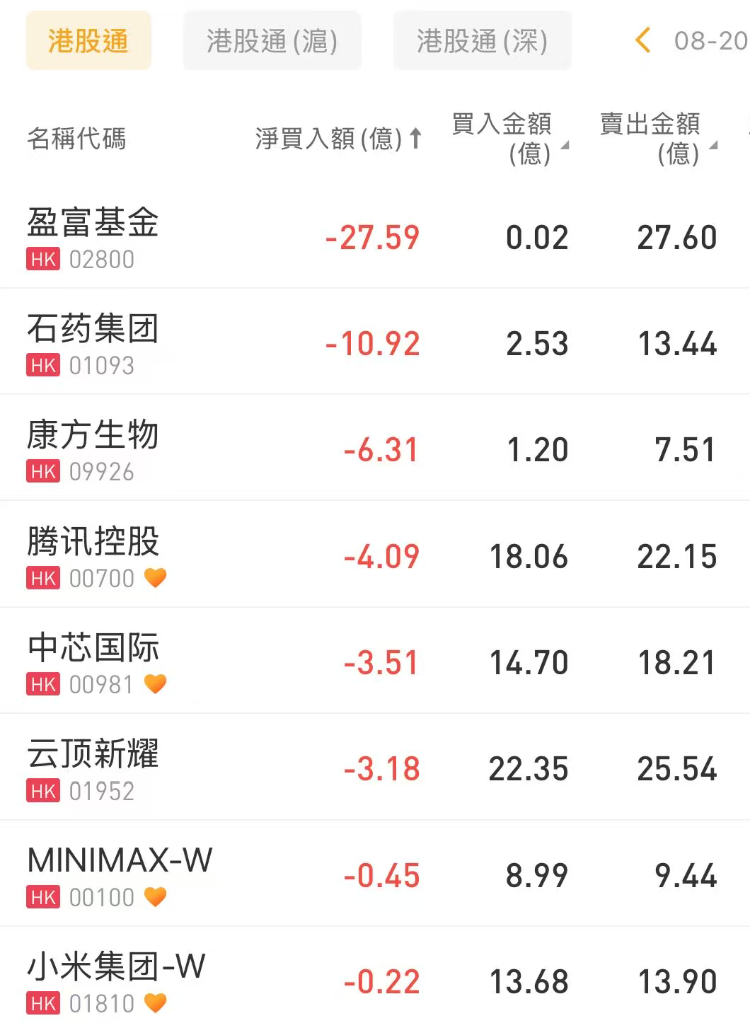Image resolution: width=750 pixels, height=1023 pixels.
Task: Sort by 淨買入額 (億) column
Action: coord(338,138)
